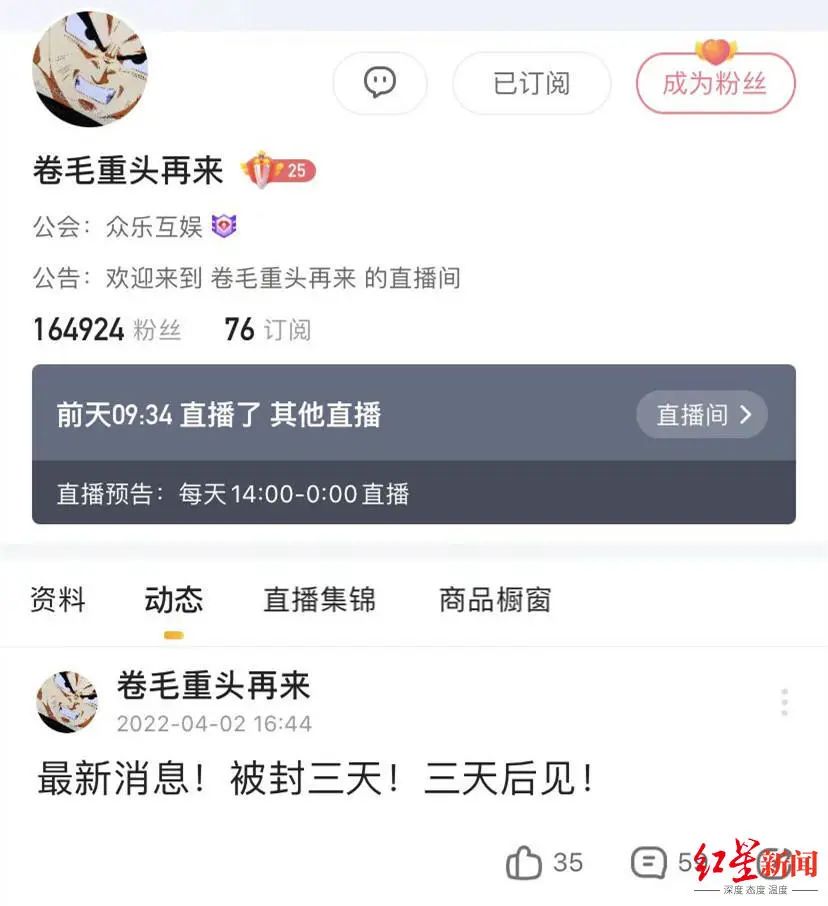
Task: Tap 成为粉丝 to become a fan
Action: [715, 83]
